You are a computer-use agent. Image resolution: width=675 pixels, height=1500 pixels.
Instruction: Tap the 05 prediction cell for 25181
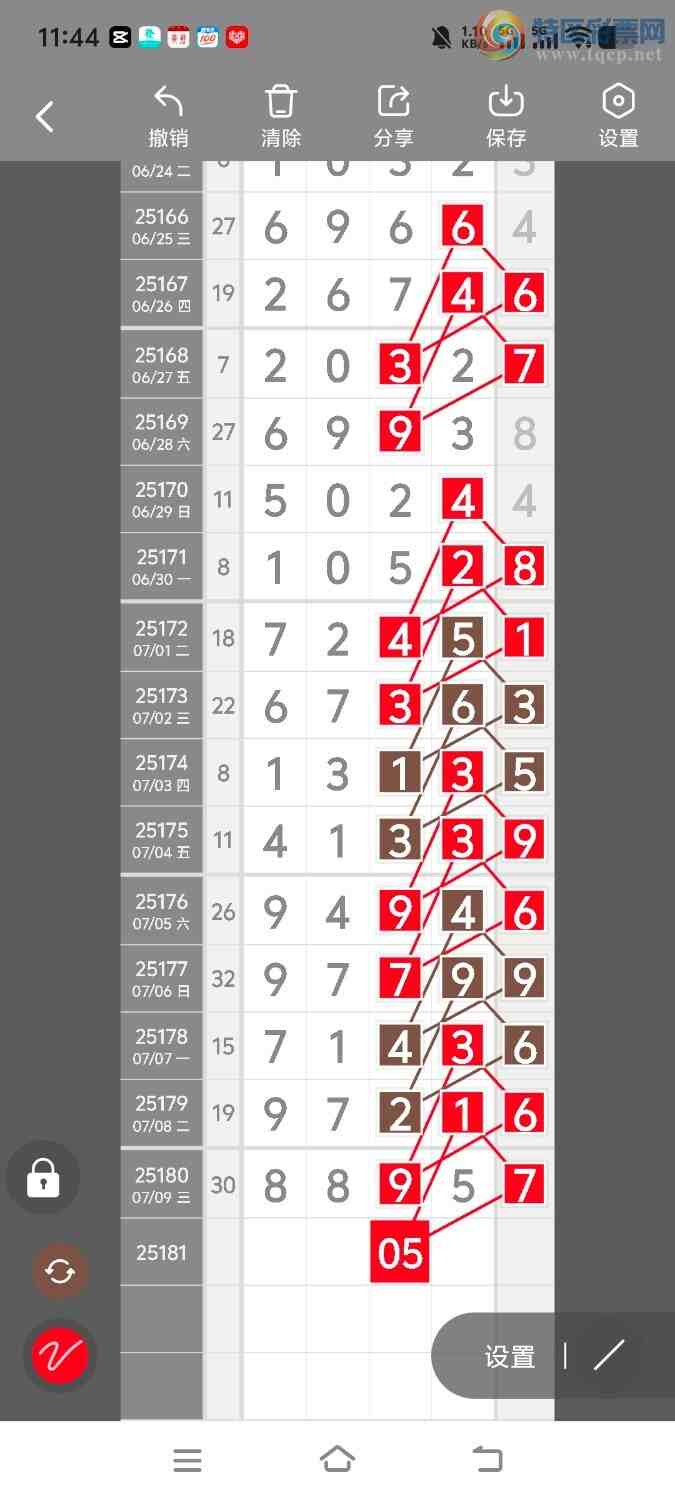point(400,1252)
